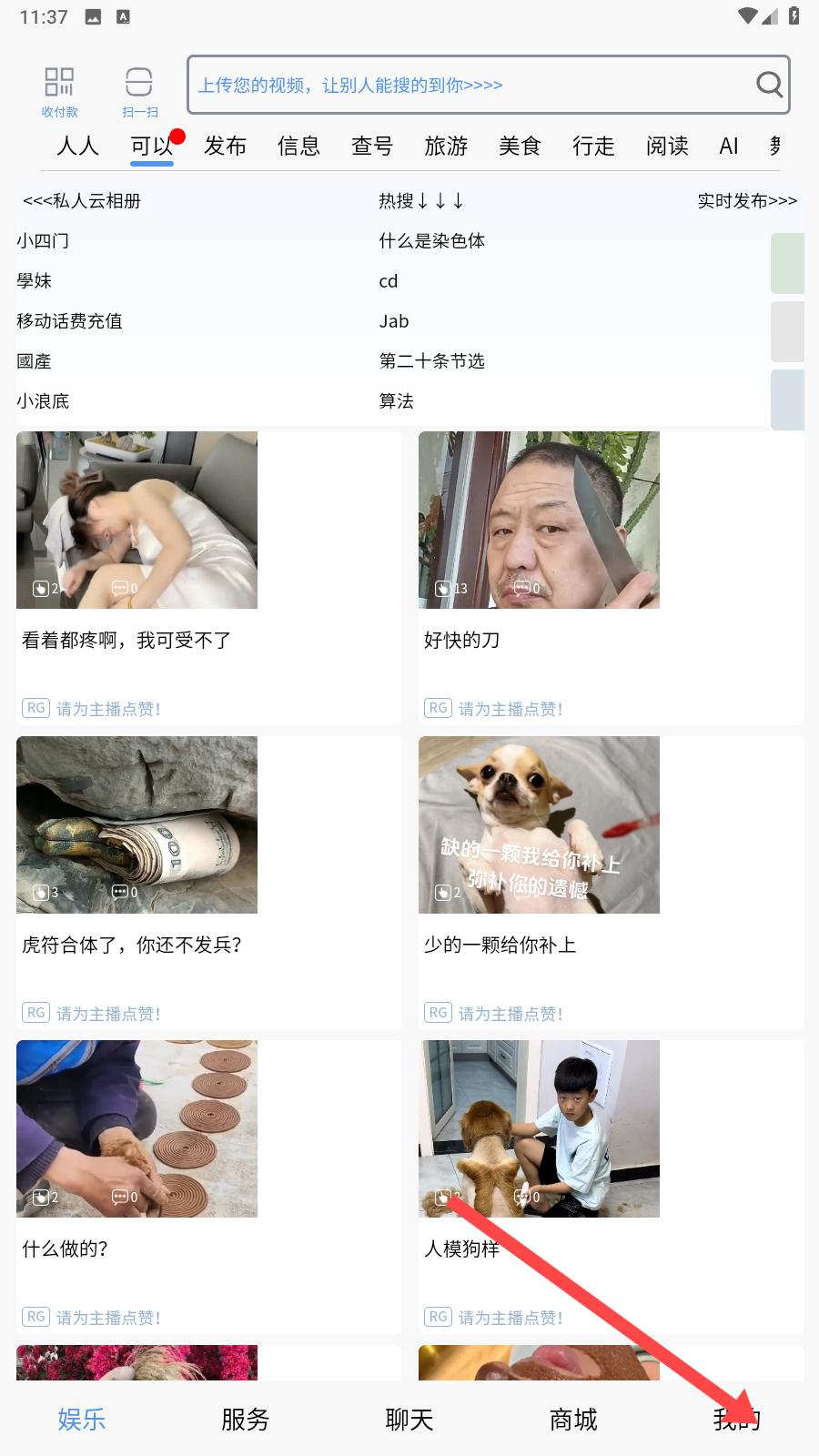Open the 实时发布 link

click(x=746, y=201)
